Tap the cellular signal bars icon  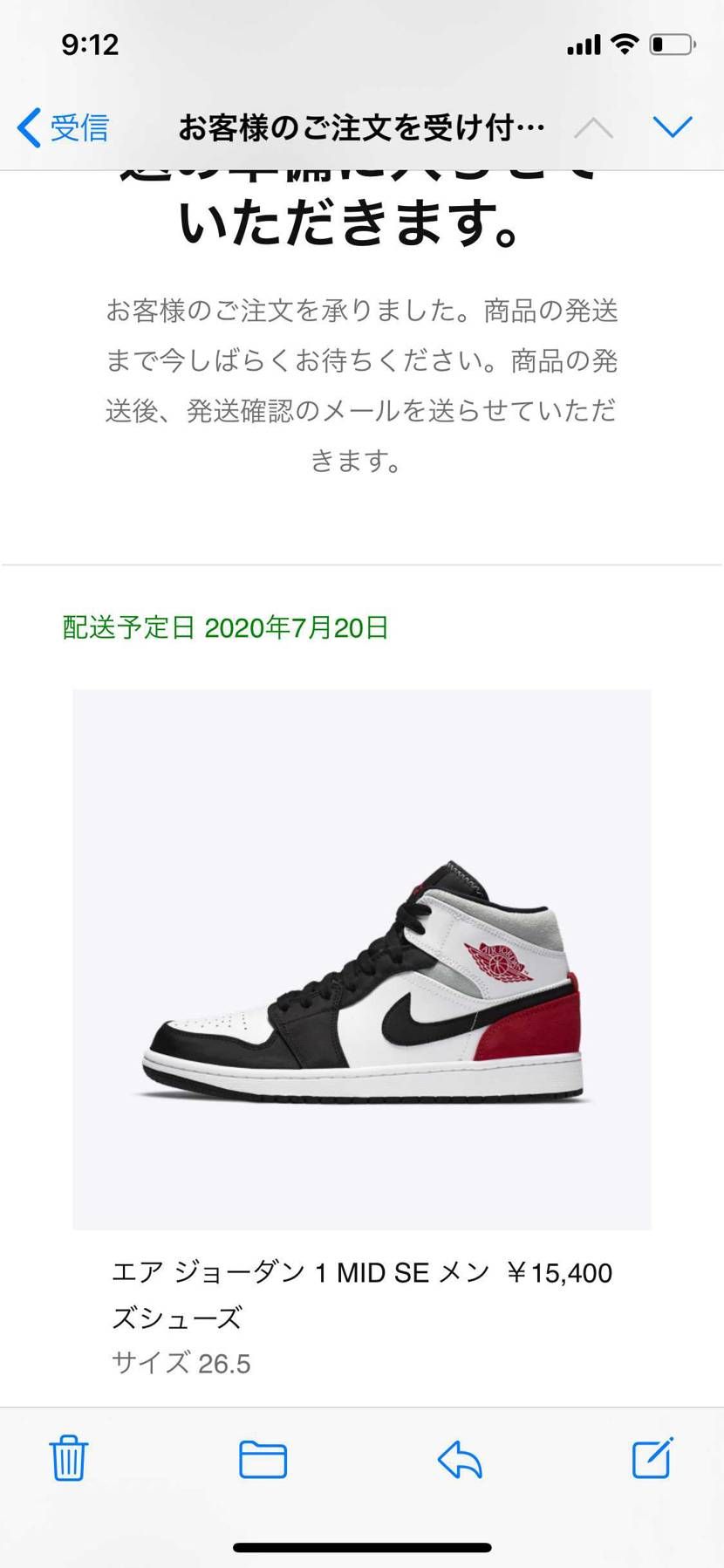[x=586, y=44]
